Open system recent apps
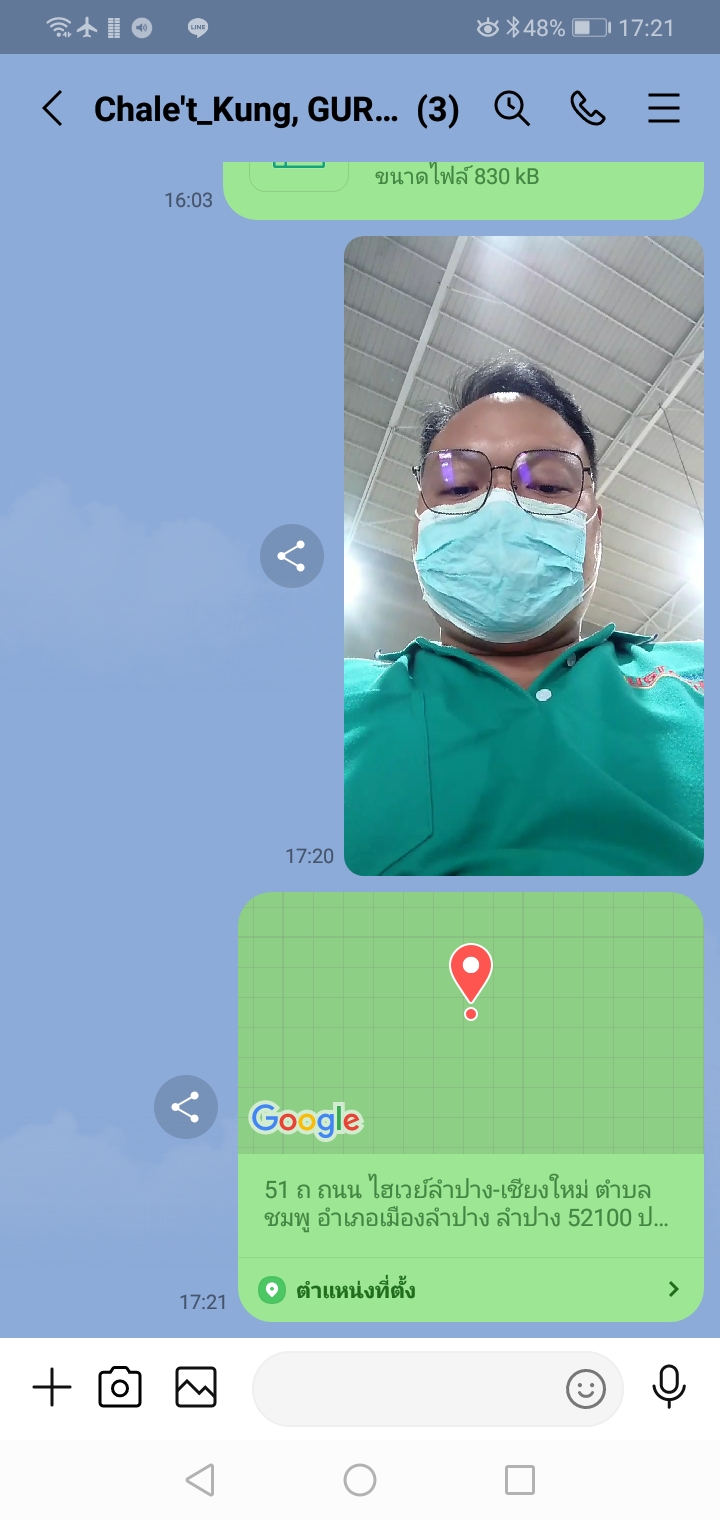The height and width of the screenshot is (1520, 720). tap(520, 1480)
